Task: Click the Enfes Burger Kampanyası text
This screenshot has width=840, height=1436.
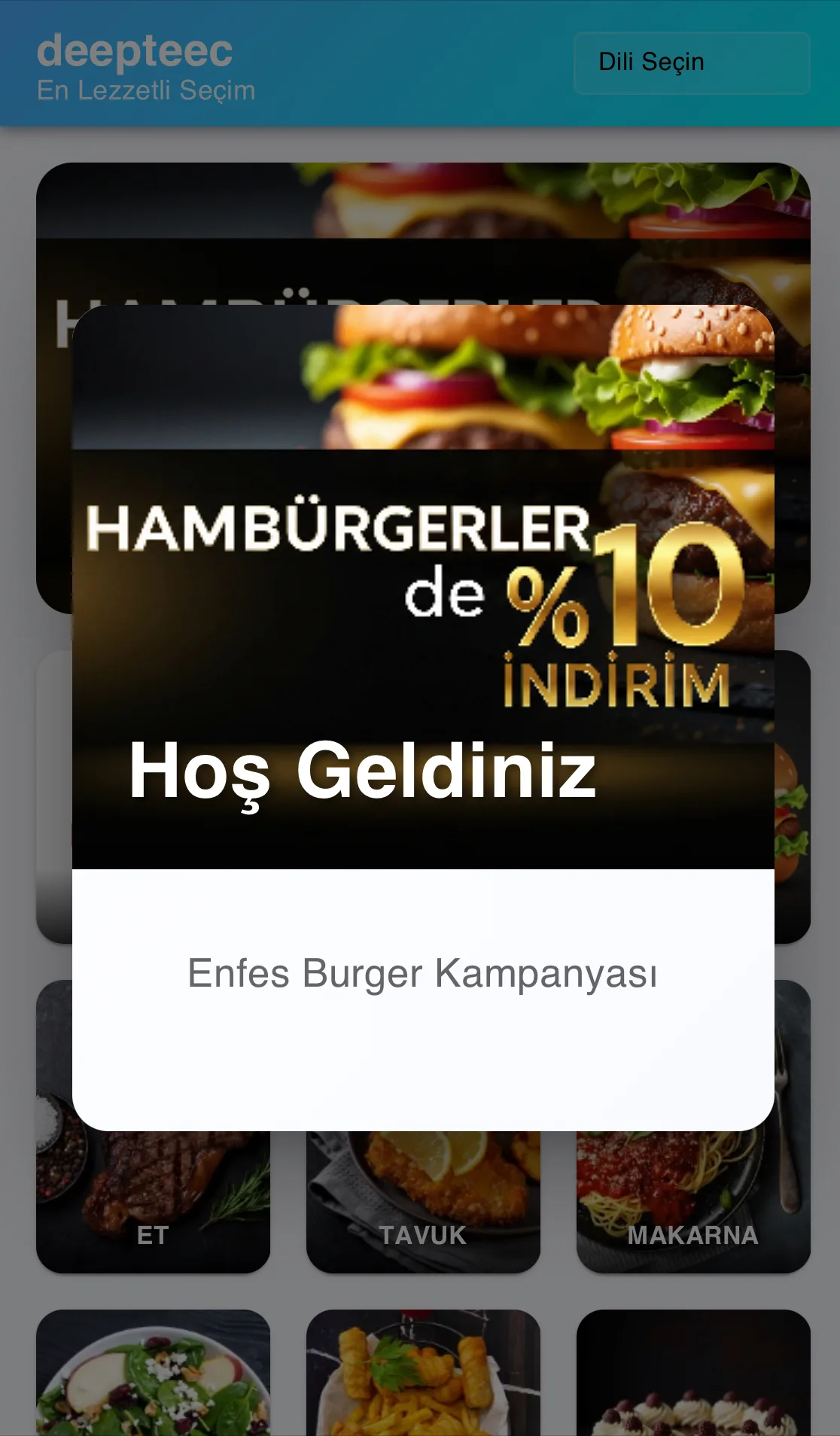Action: 423,973
